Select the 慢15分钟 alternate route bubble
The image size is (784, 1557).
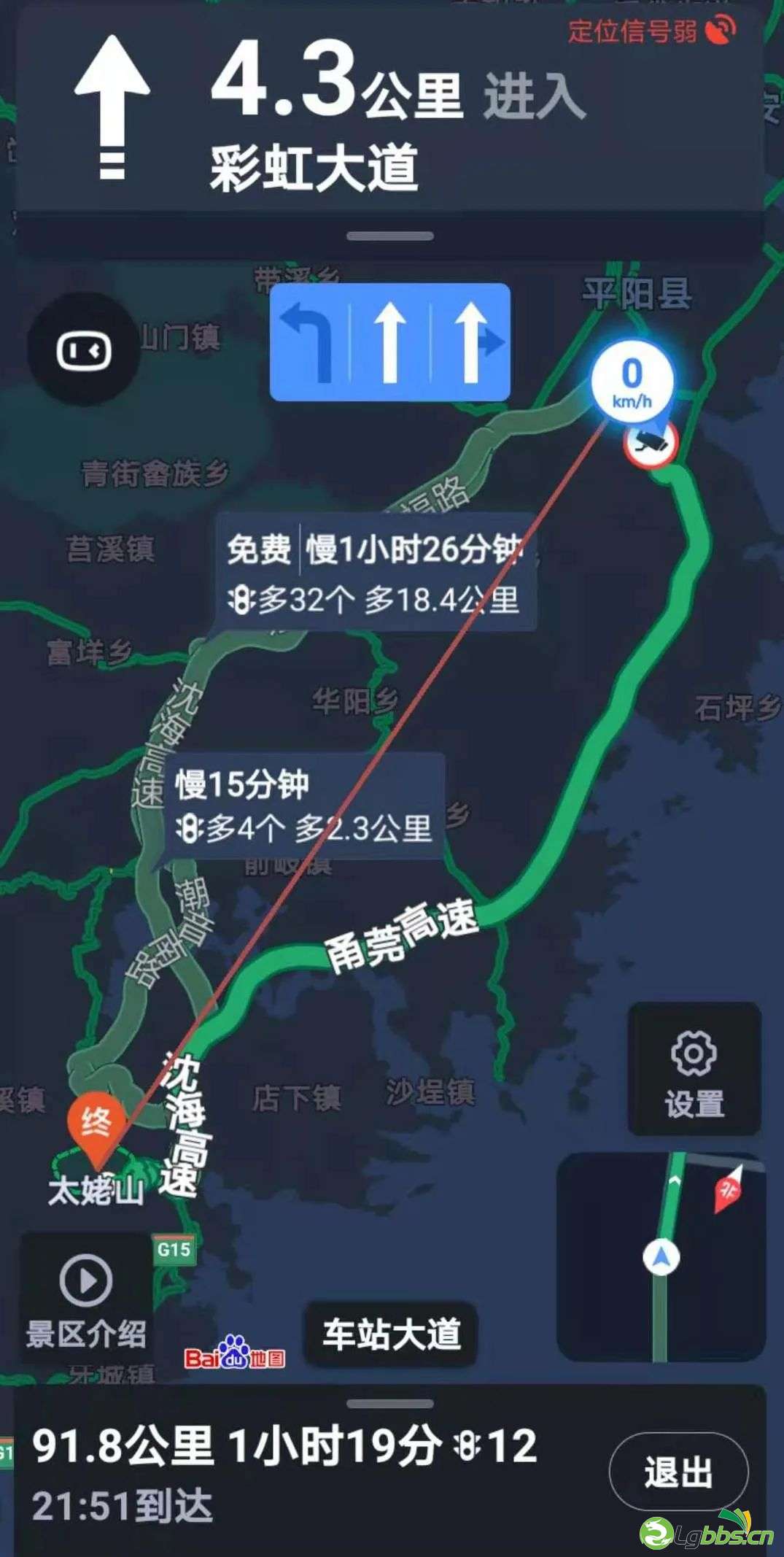click(304, 805)
